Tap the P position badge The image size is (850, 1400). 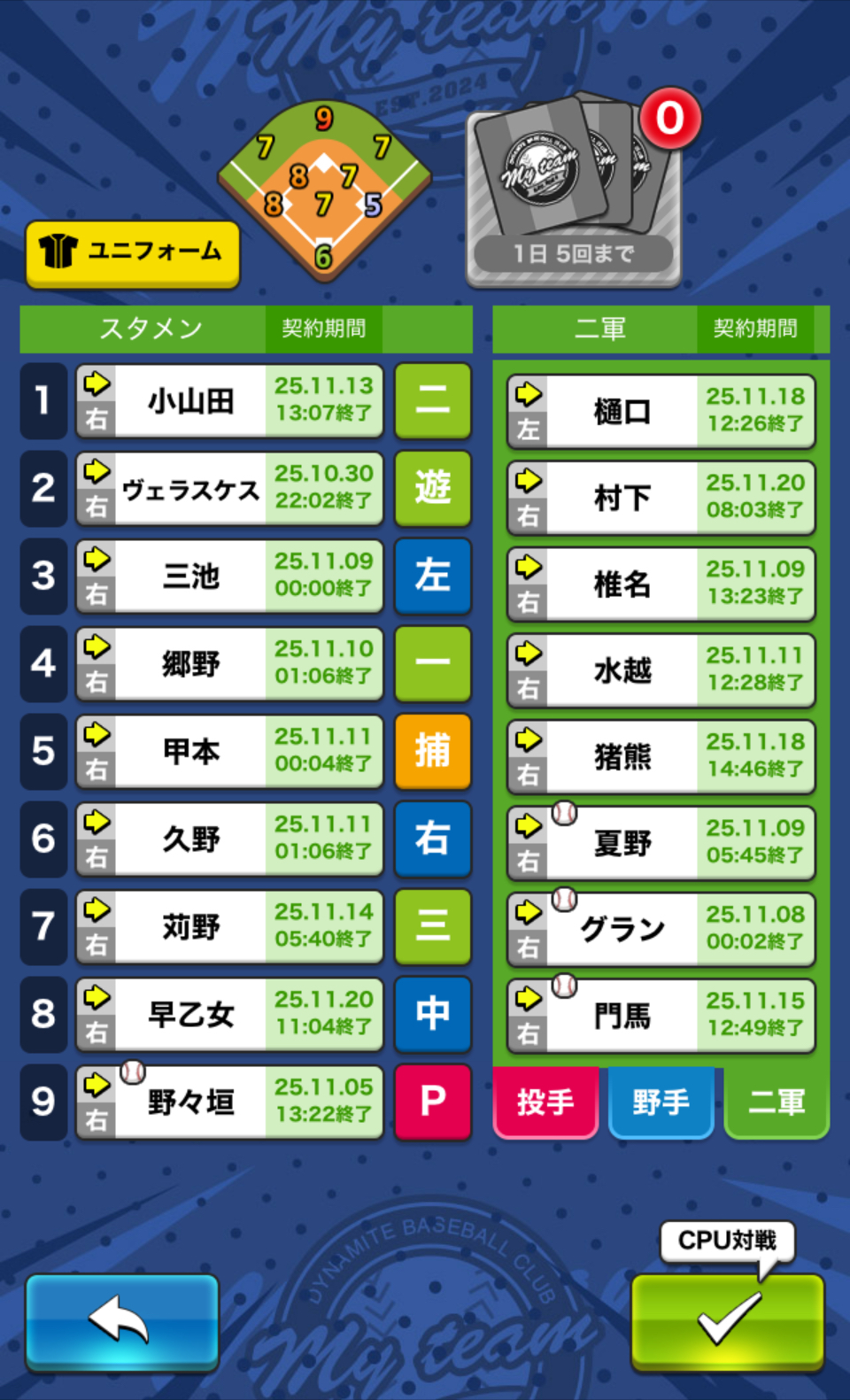point(432,1102)
